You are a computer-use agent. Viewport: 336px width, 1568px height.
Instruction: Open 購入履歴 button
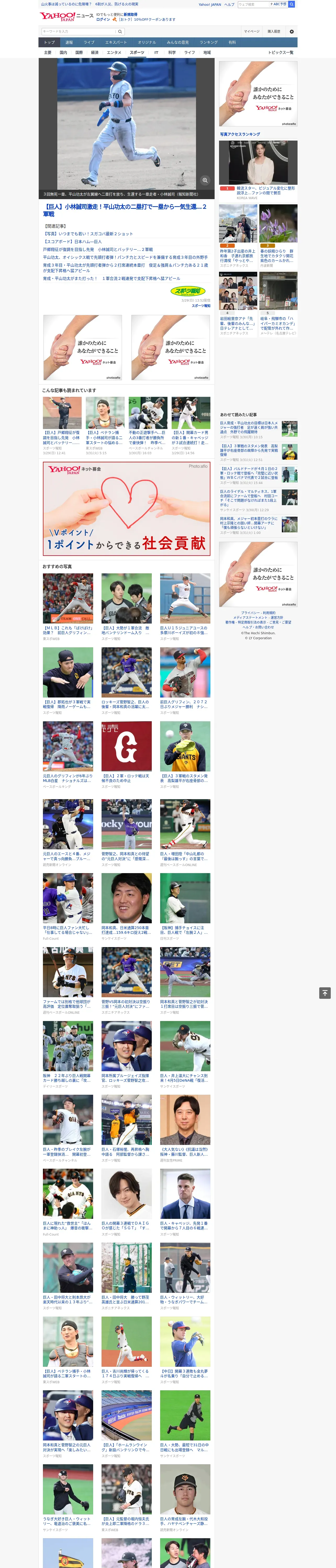[274, 32]
